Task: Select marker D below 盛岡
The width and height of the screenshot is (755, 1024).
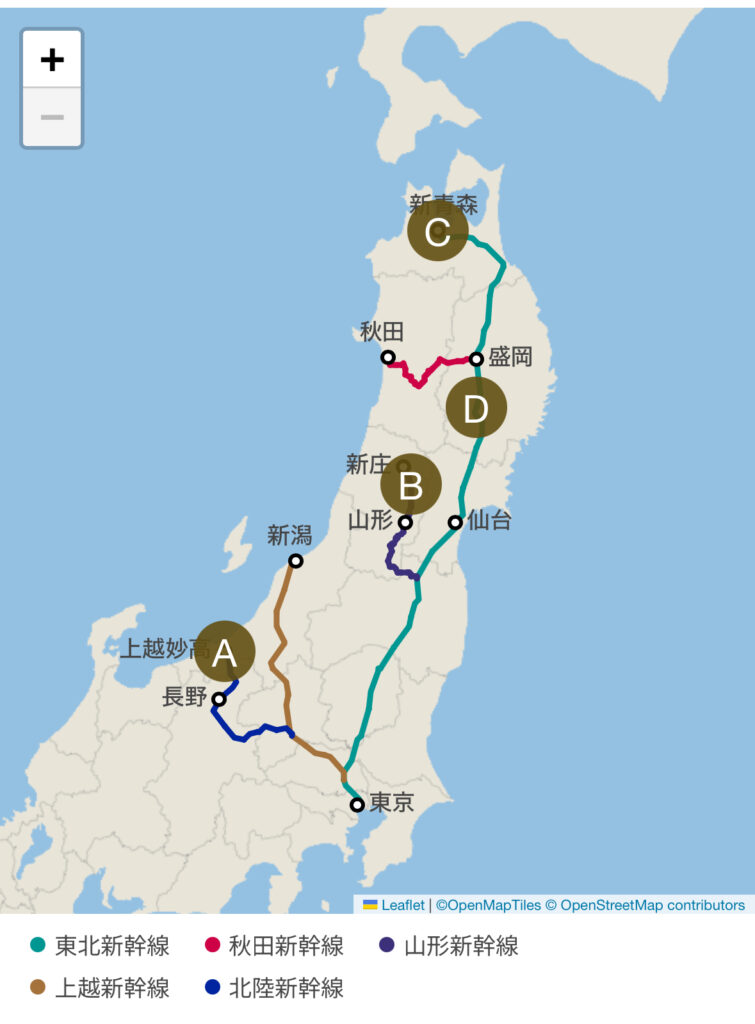Action: [x=476, y=409]
